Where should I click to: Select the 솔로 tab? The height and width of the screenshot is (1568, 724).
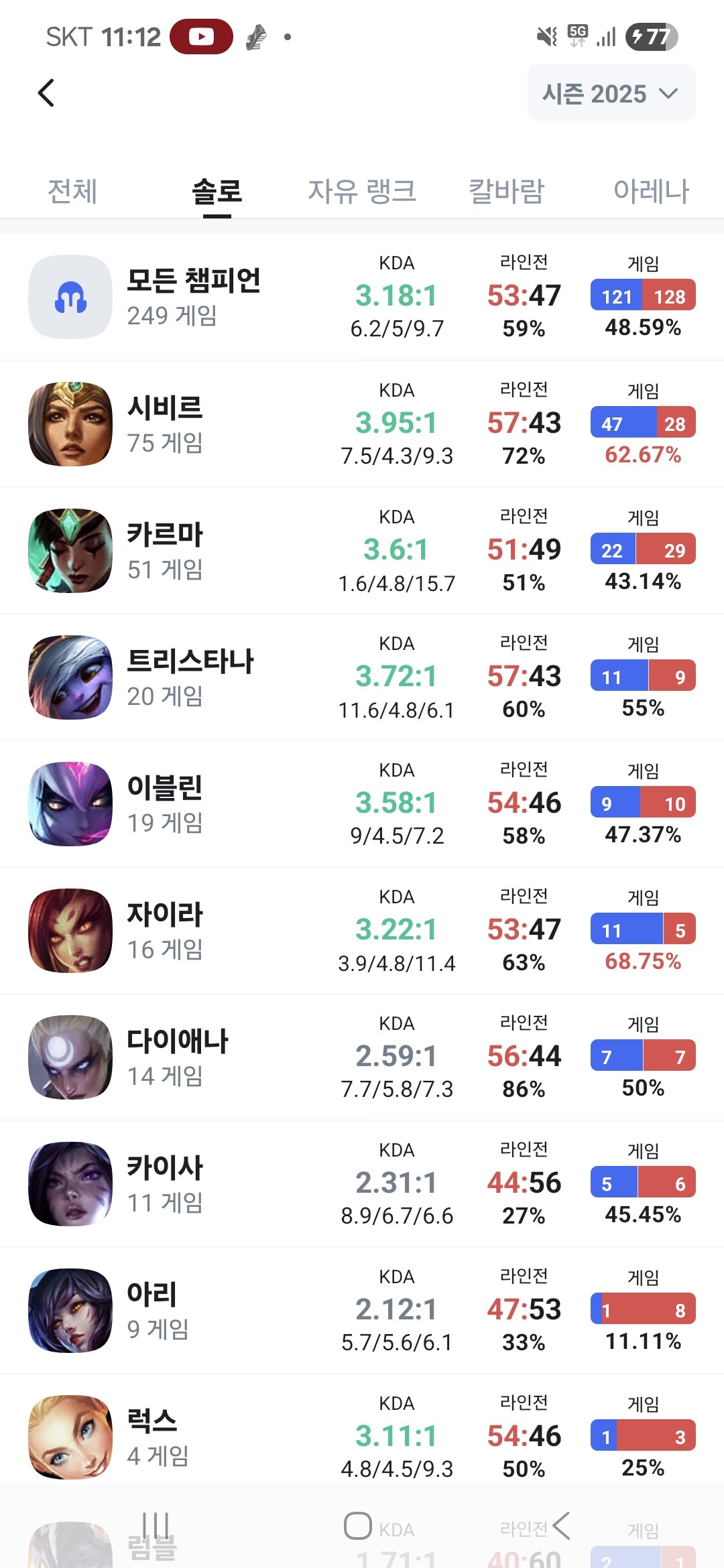[x=217, y=192]
